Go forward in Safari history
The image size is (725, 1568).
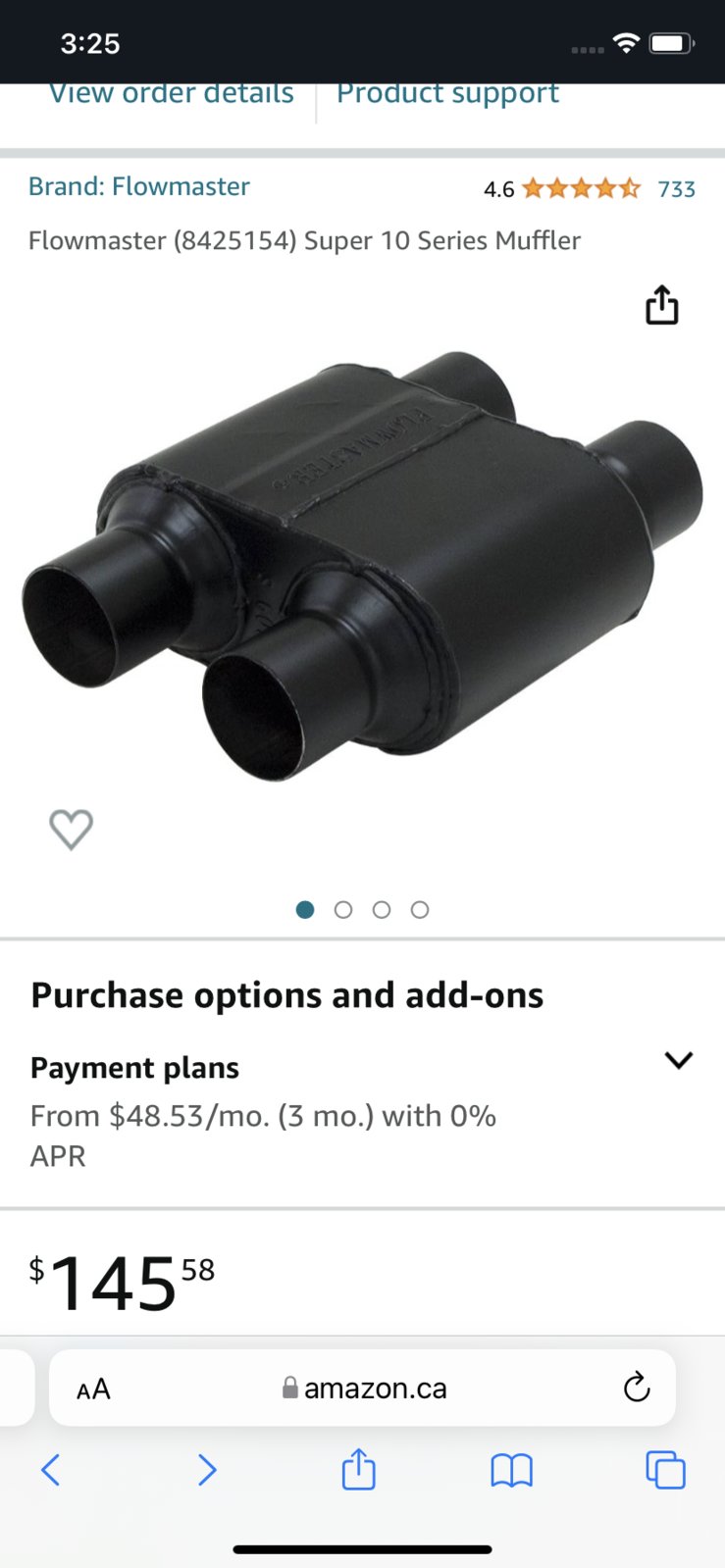tap(206, 1470)
